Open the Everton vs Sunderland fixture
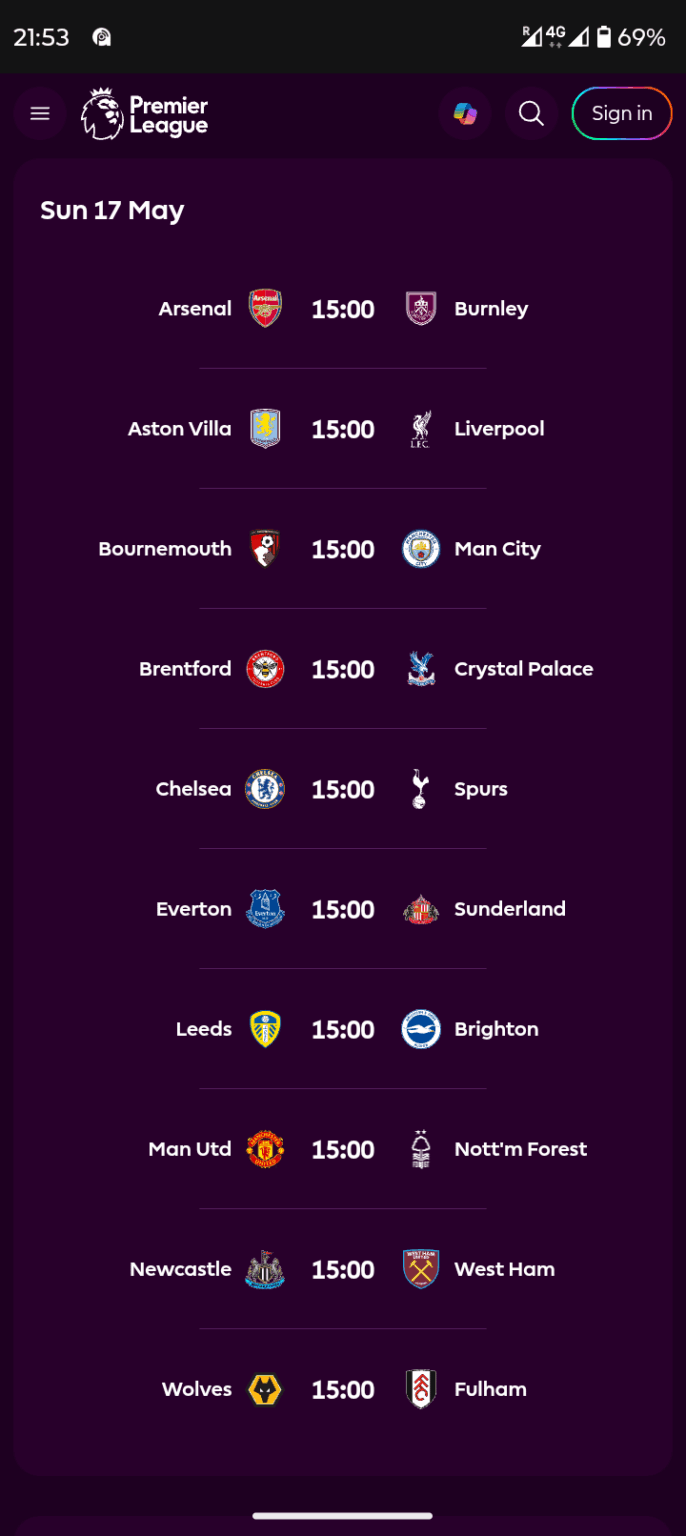Viewport: 686px width, 1536px height. pyautogui.click(x=343, y=909)
